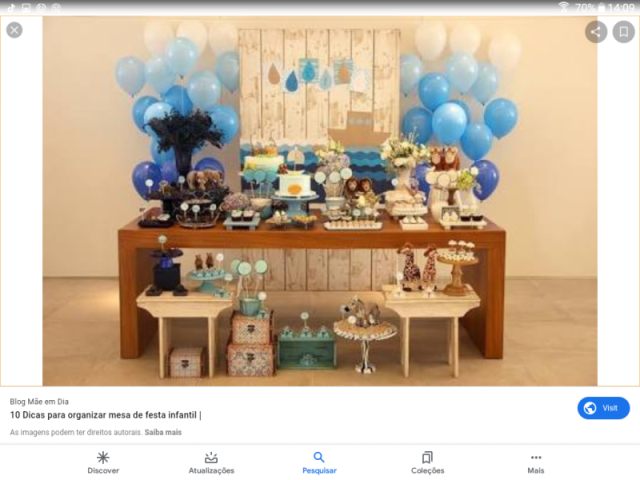
Task: Open the Mais menu tab
Action: click(x=536, y=462)
